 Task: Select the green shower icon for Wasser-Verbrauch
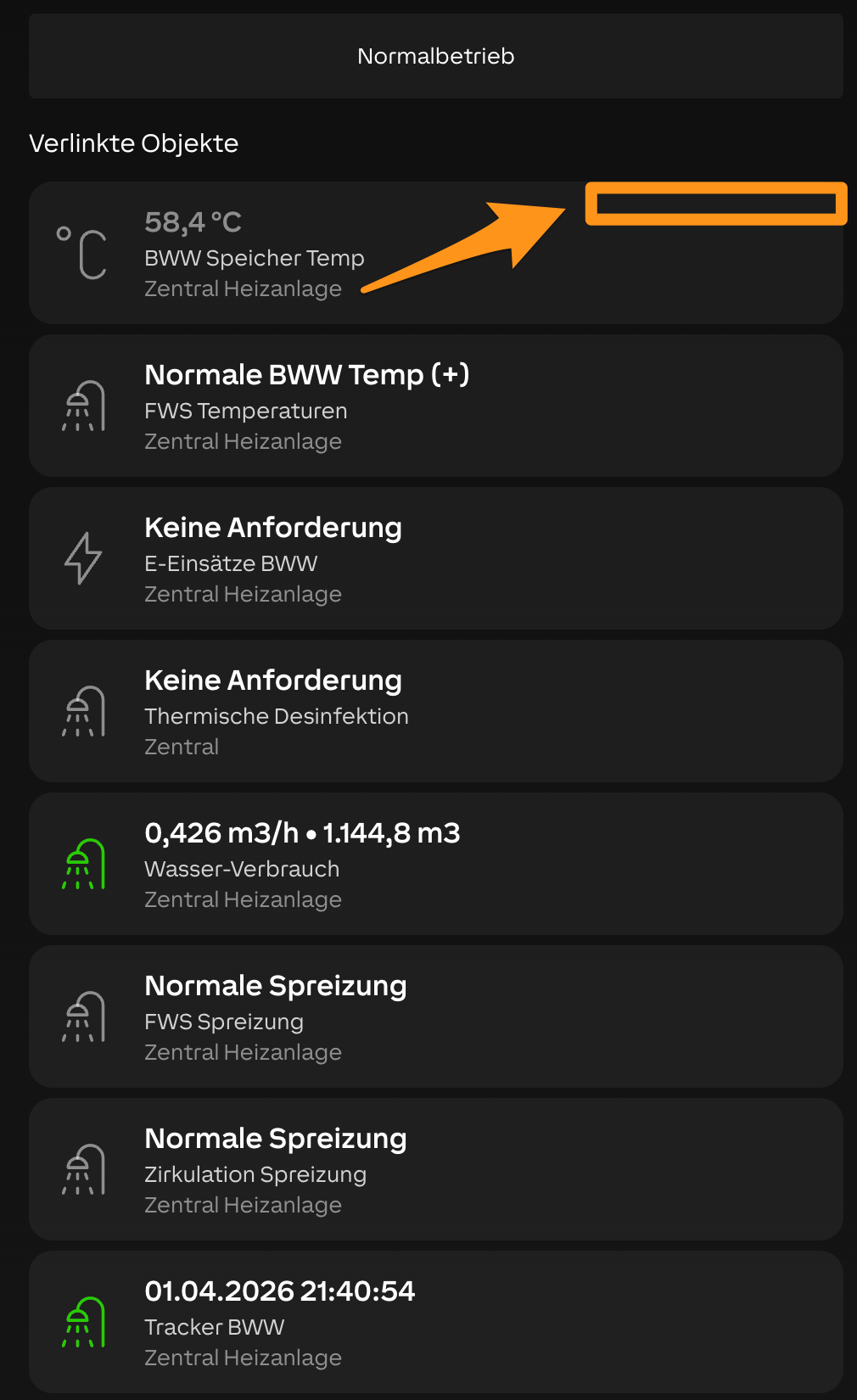point(82,863)
